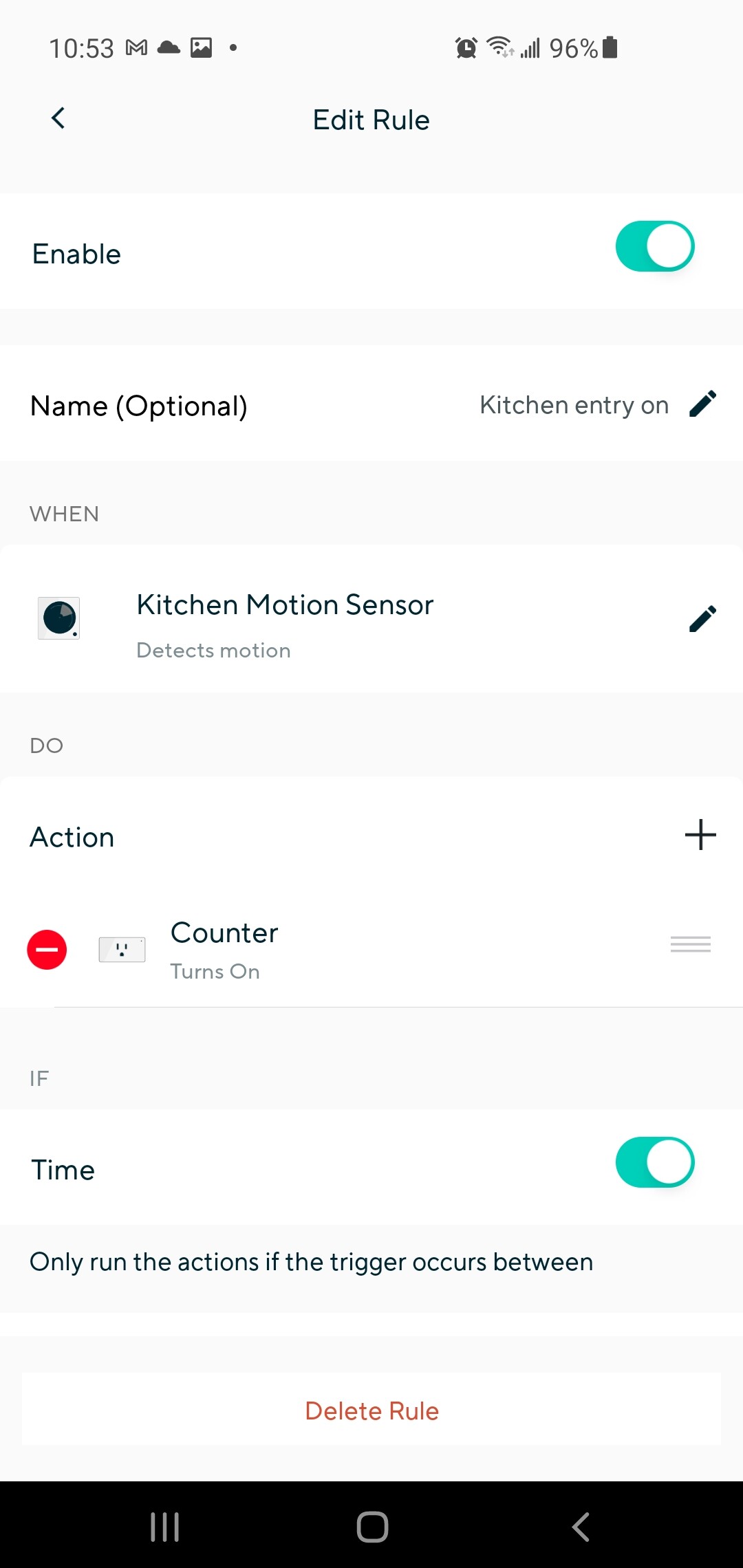Viewport: 743px width, 1568px height.
Task: Disable the Time condition switch
Action: pos(654,1162)
